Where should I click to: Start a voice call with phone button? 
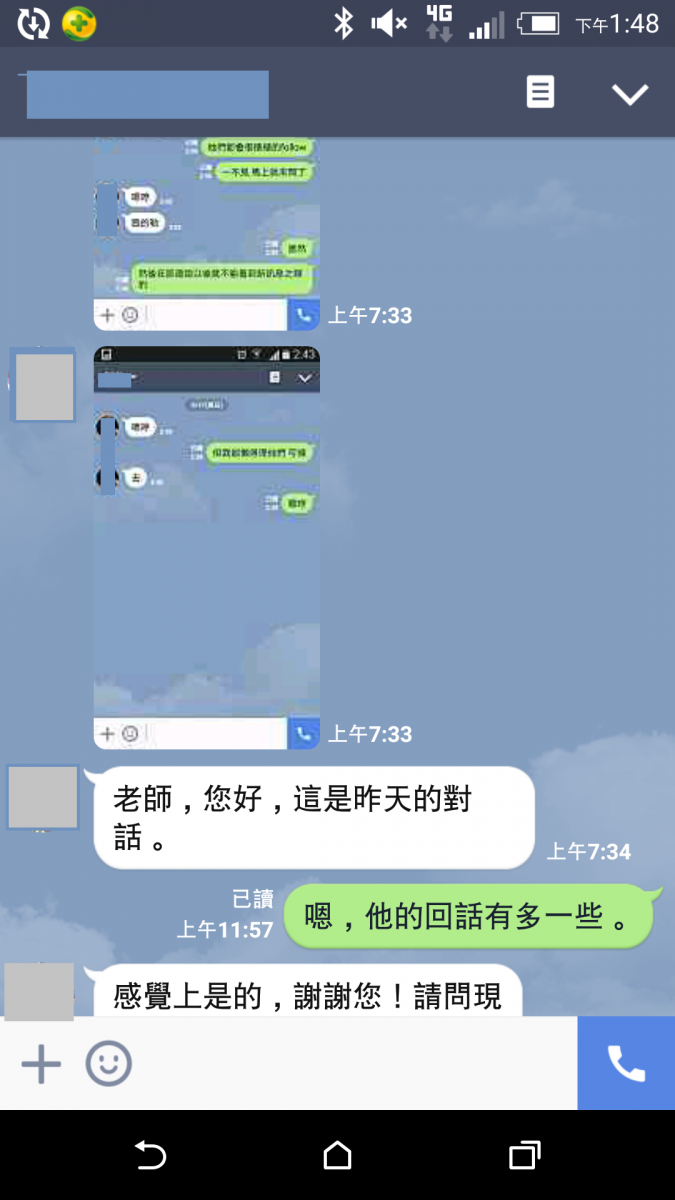(626, 1063)
